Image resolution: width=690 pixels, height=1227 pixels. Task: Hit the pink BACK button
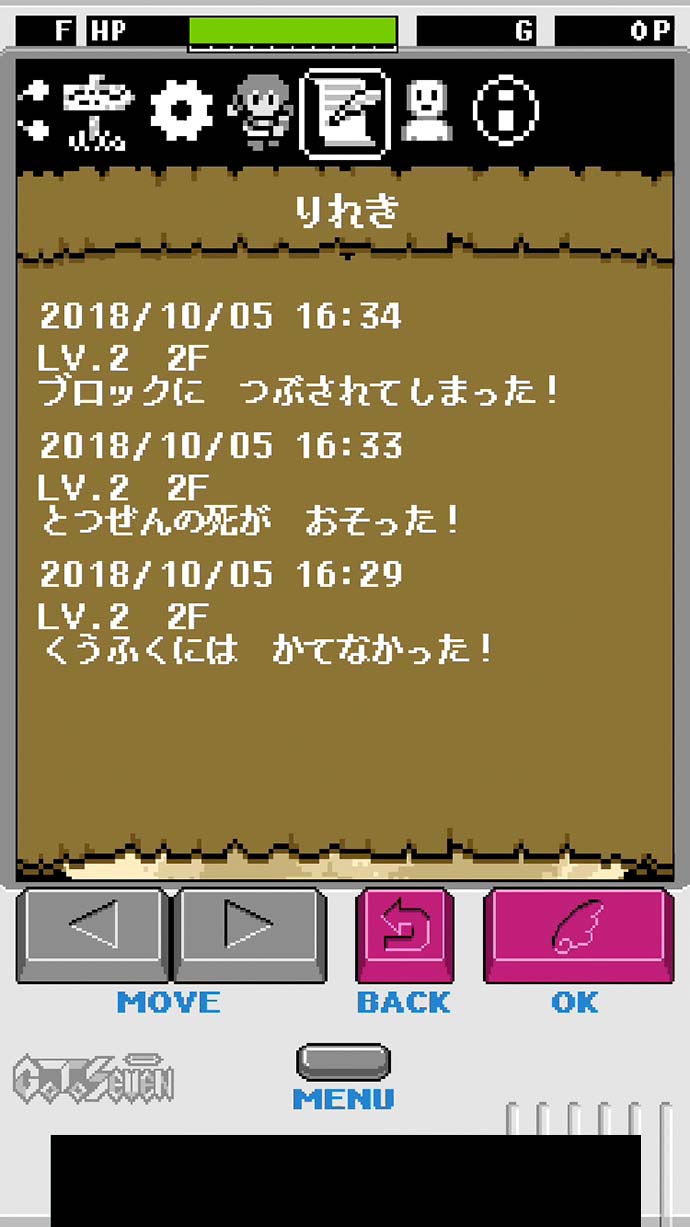tap(404, 932)
